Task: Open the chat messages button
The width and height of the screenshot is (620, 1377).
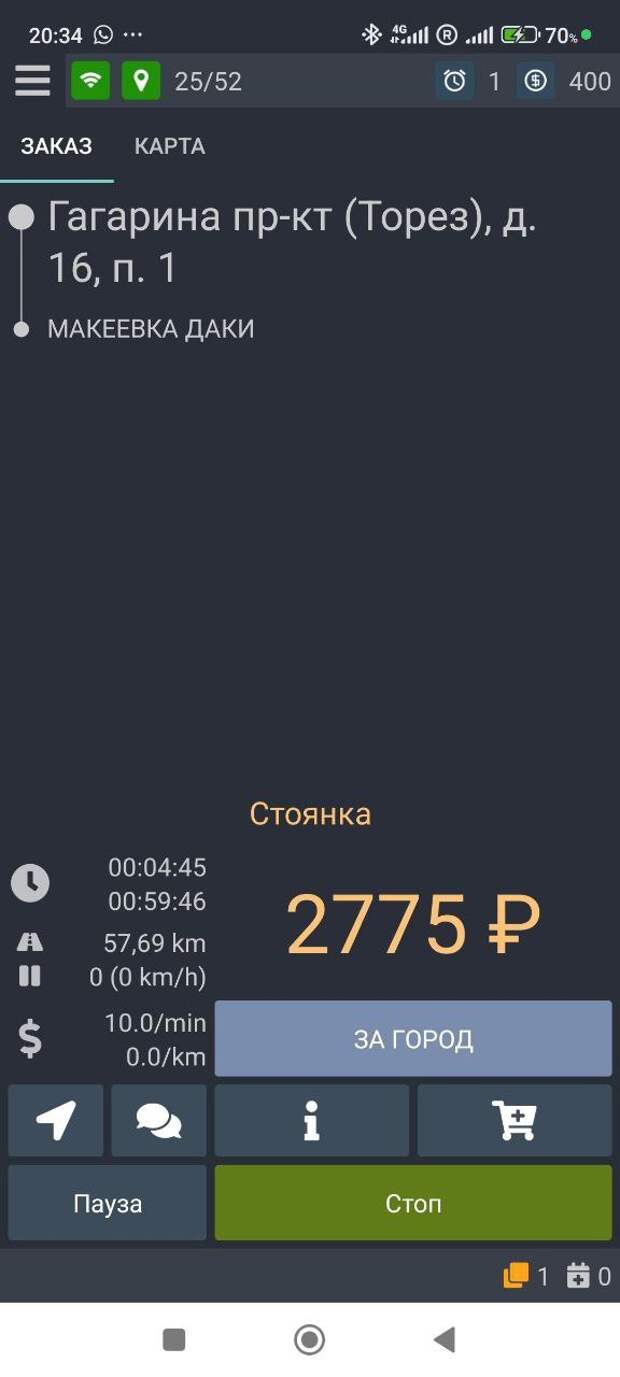Action: tap(159, 1121)
